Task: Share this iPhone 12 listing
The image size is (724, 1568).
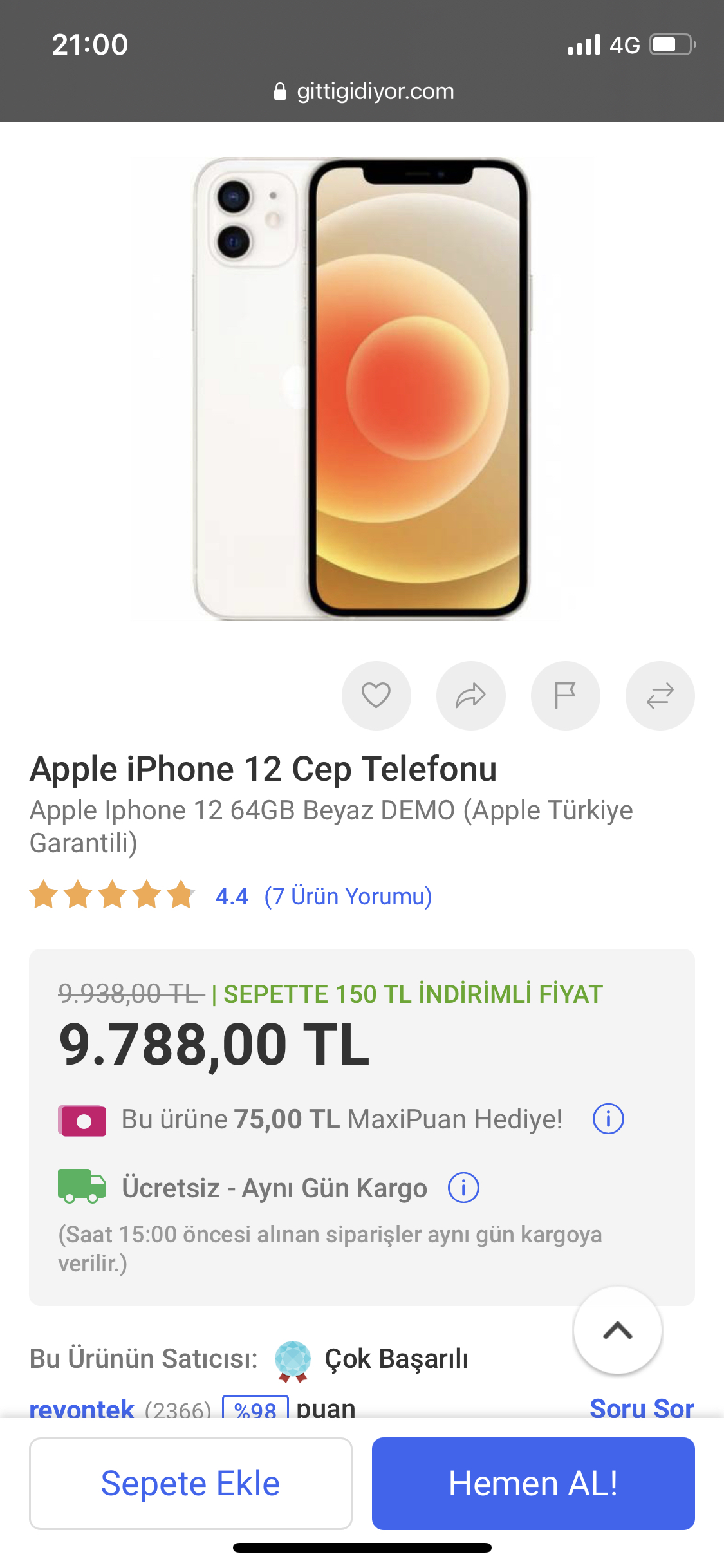Action: pyautogui.click(x=470, y=695)
